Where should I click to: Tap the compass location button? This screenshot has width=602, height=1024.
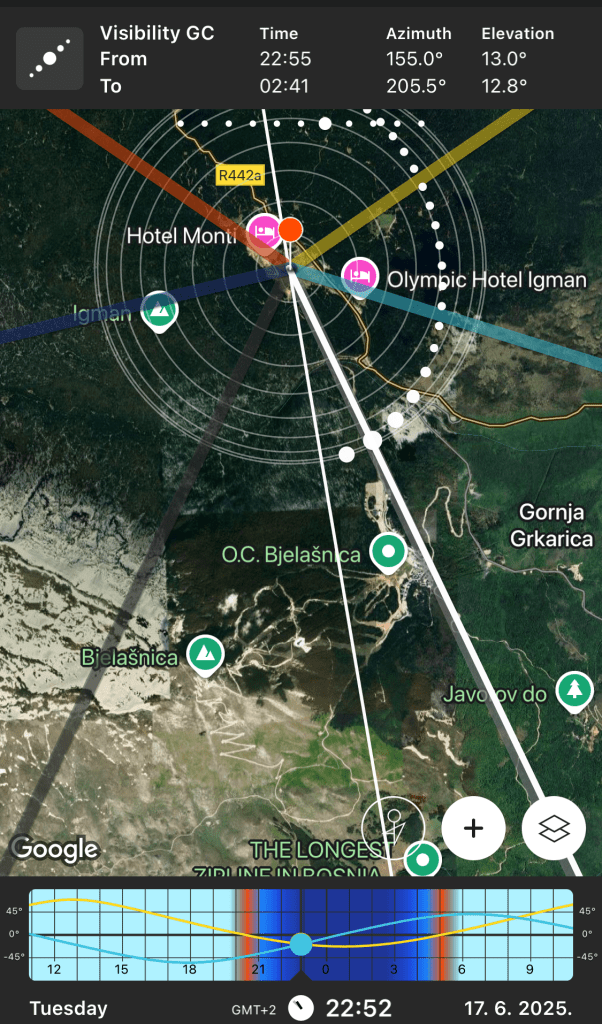[x=393, y=828]
